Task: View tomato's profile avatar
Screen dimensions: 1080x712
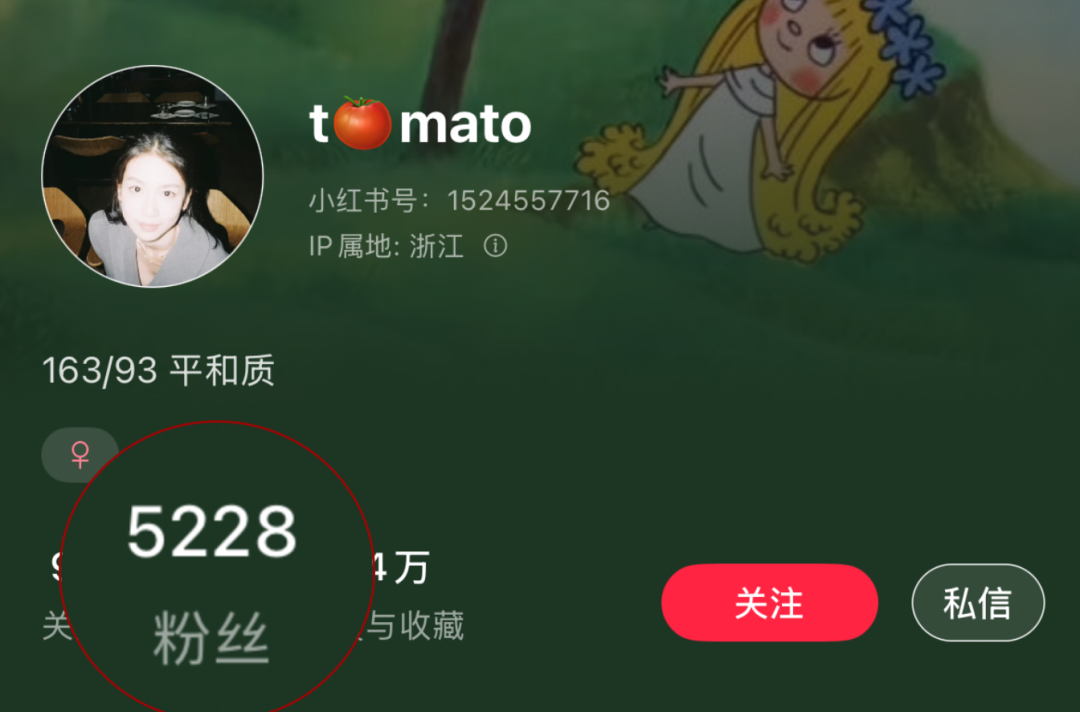Action: 152,177
